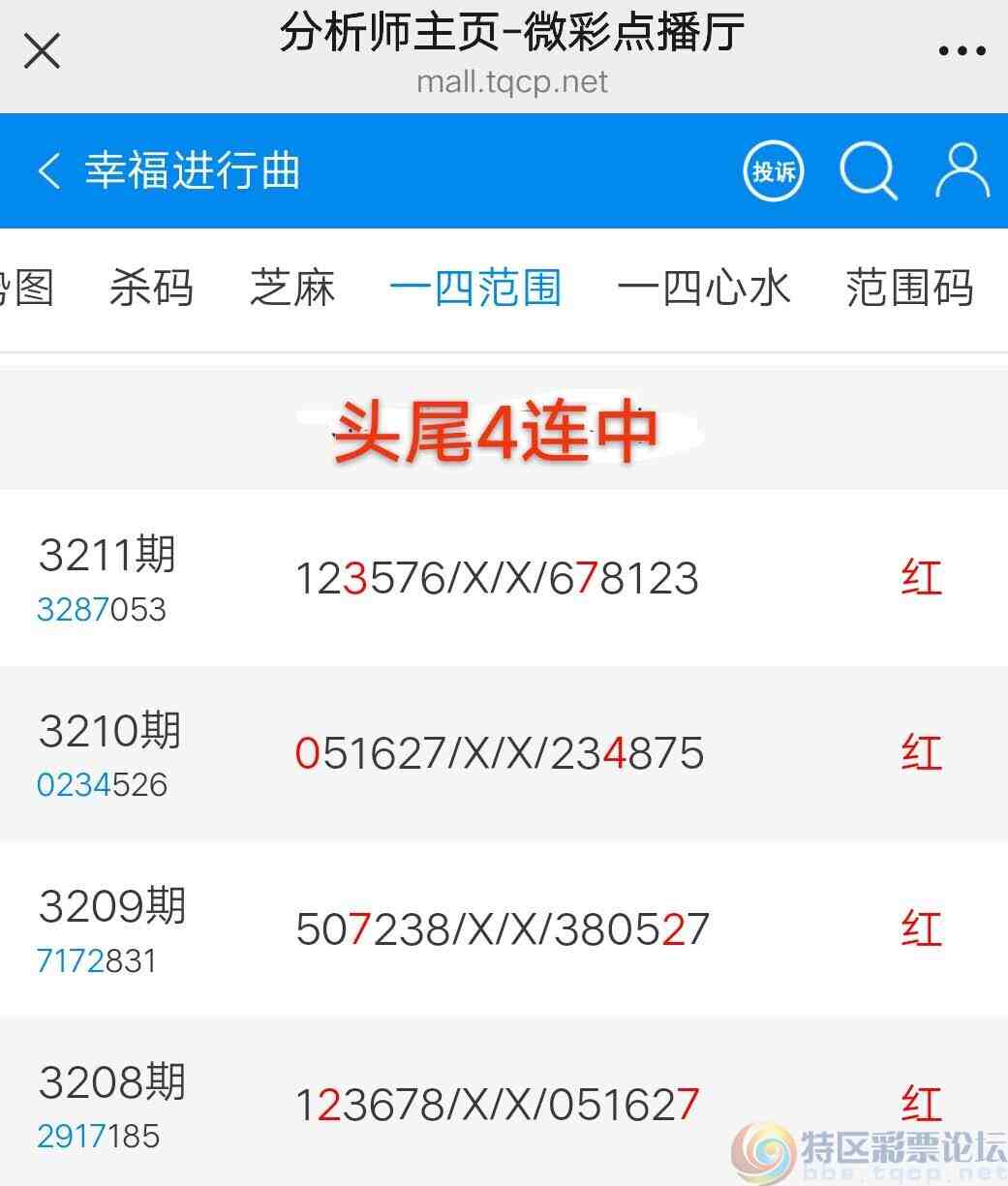
Task: Open the search magnifier icon
Action: 868,170
